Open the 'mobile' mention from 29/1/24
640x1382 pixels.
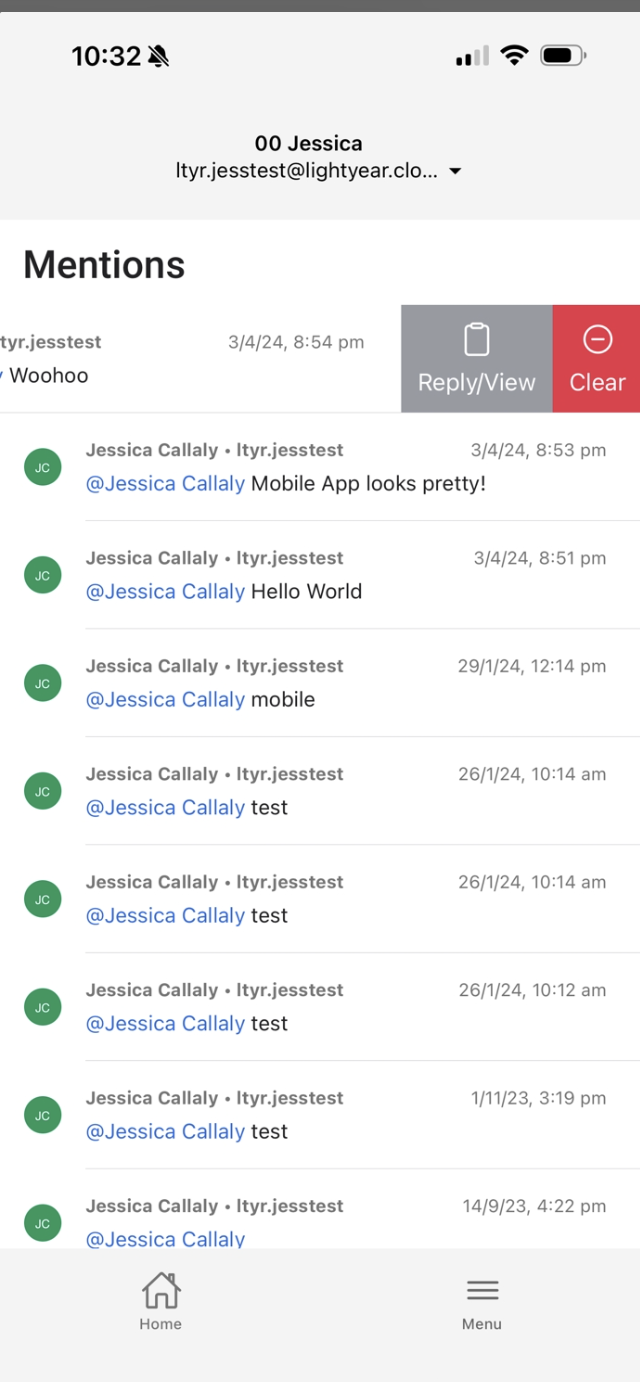tap(320, 683)
